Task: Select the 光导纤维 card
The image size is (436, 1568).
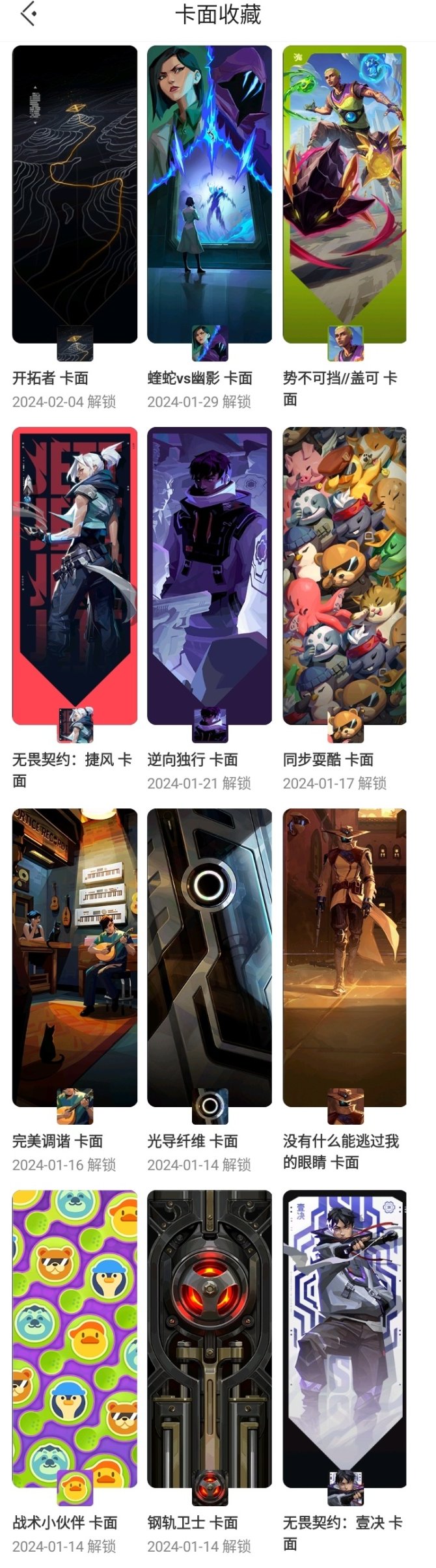Action: pyautogui.click(x=210, y=957)
